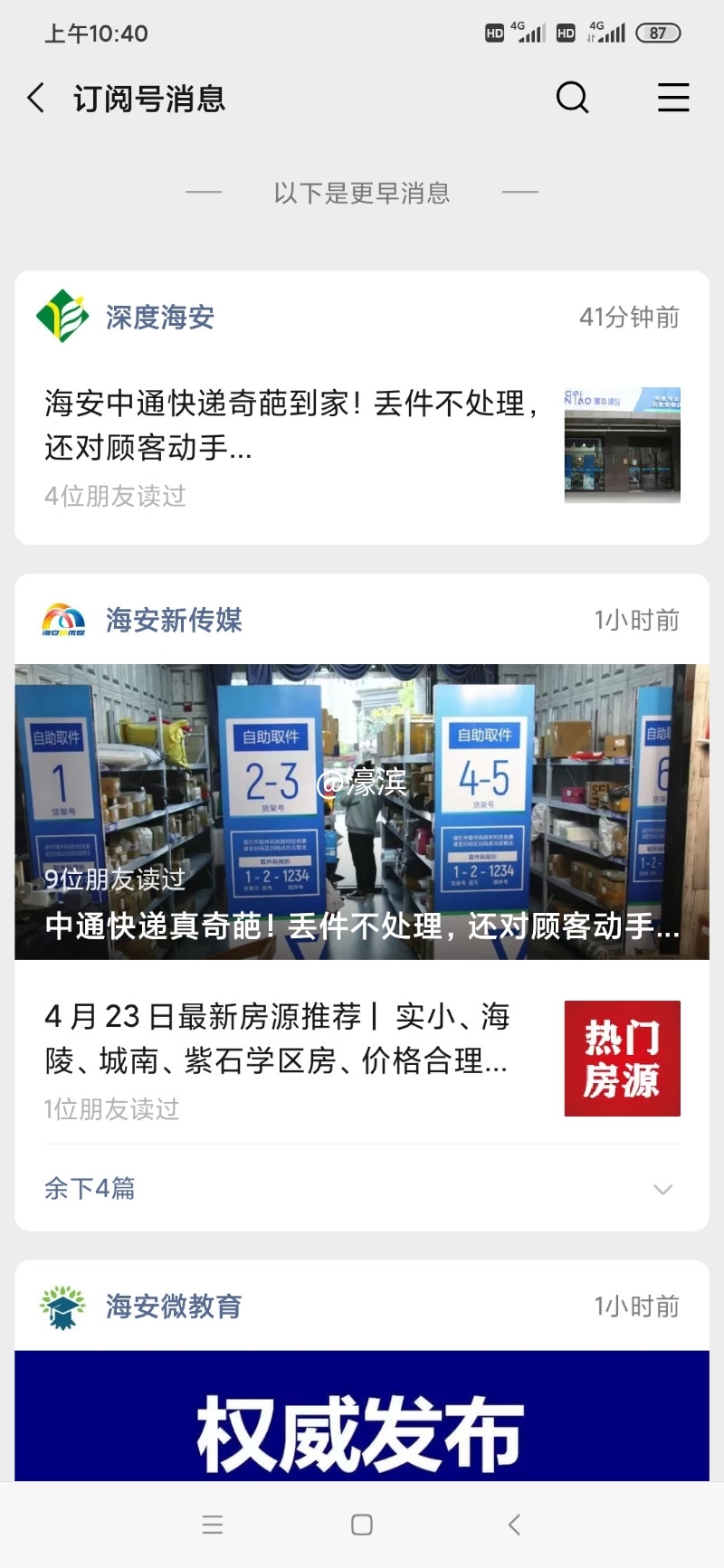Screen dimensions: 724x1568
Task: Tap system home button
Action: [362, 1525]
